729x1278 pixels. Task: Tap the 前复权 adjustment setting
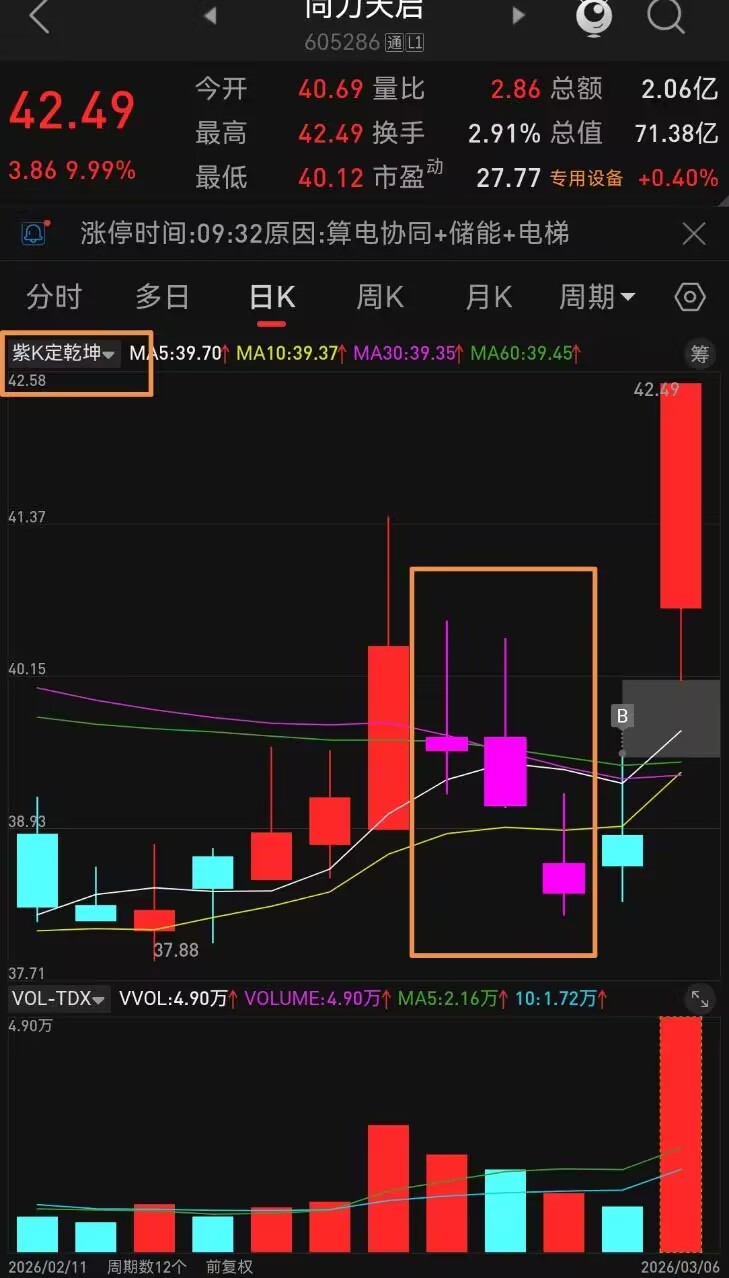pyautogui.click(x=228, y=1266)
